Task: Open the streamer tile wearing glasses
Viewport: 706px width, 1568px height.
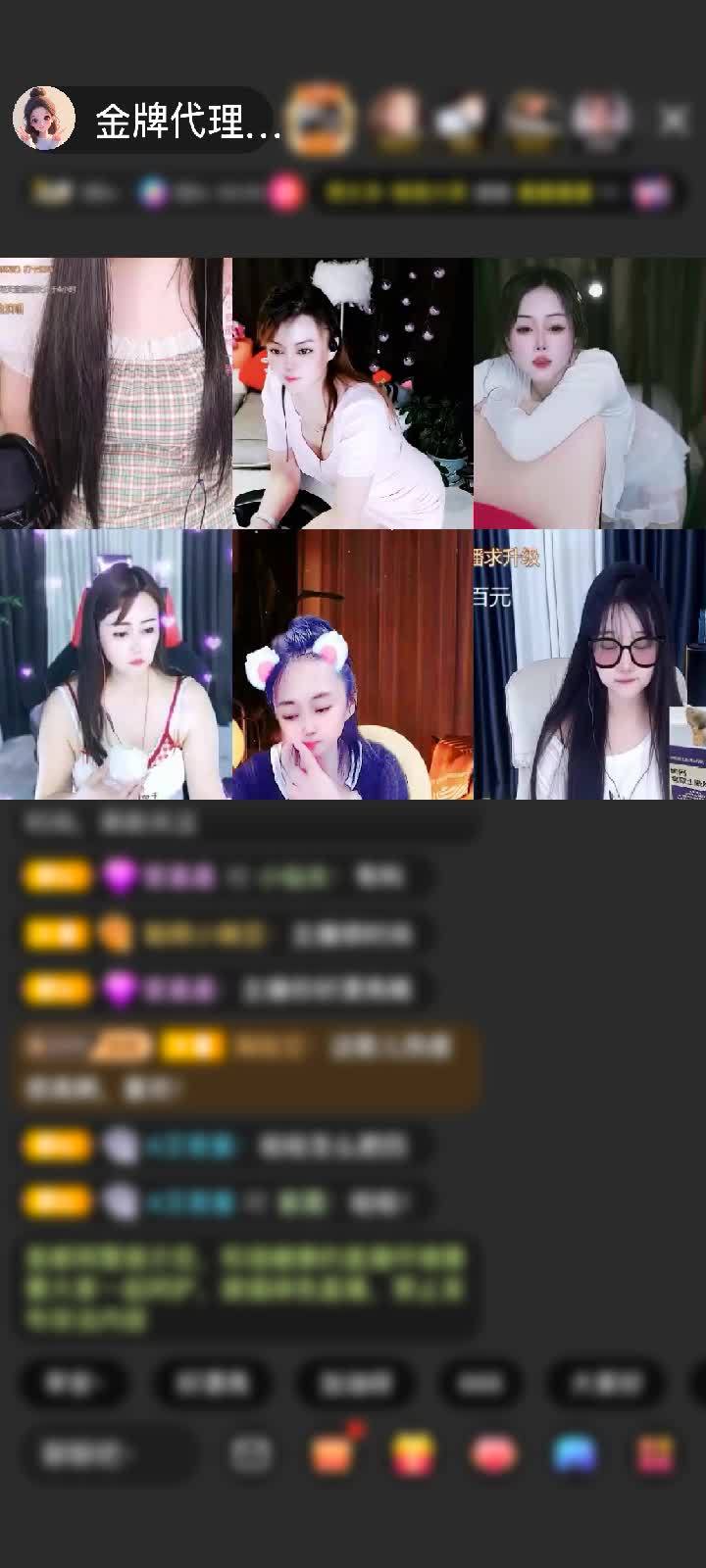Action: click(589, 664)
